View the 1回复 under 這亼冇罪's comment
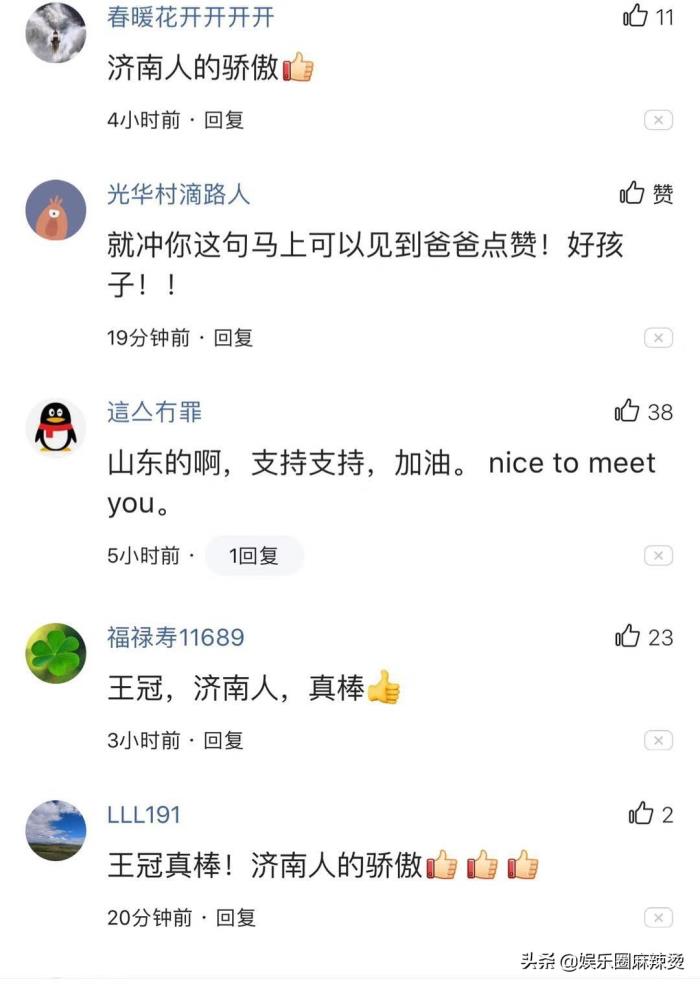The height and width of the screenshot is (986, 700). point(253,556)
